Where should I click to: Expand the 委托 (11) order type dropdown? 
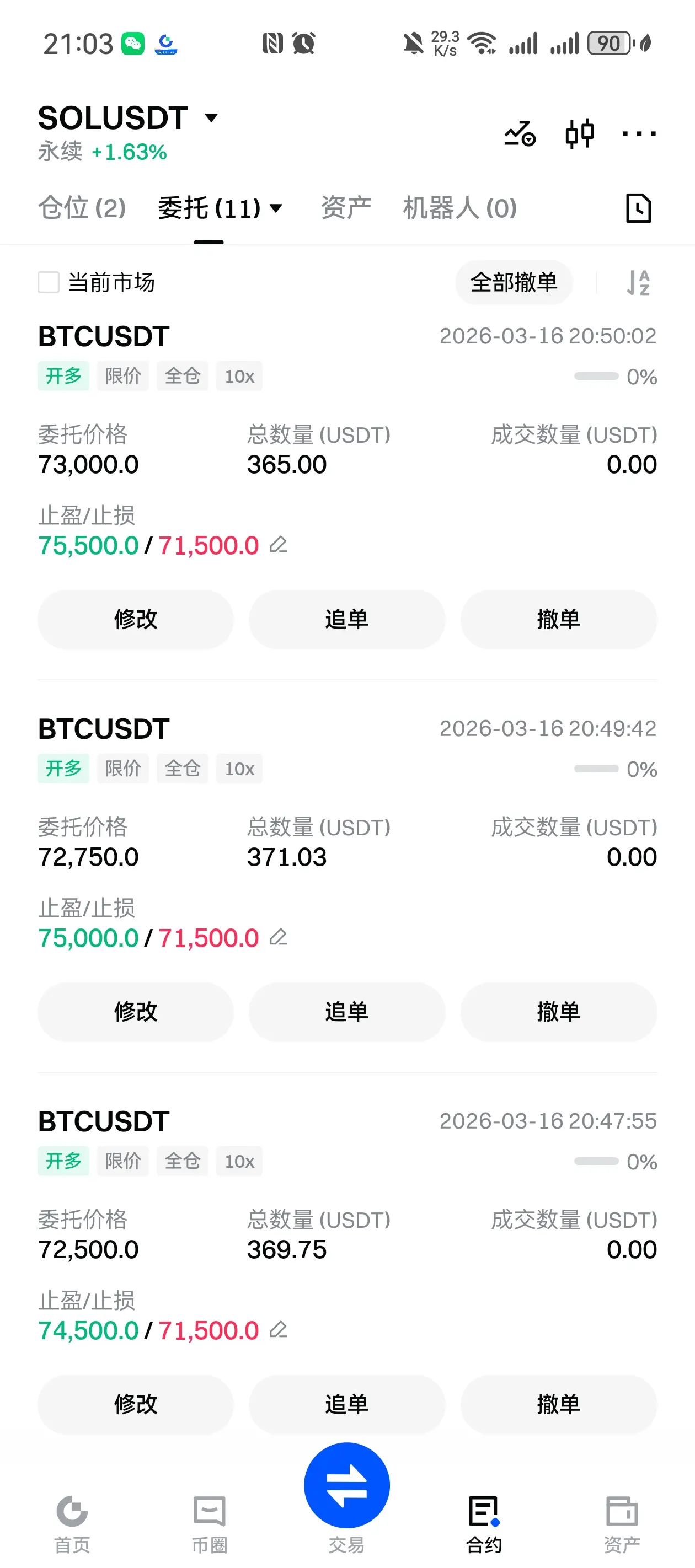pyautogui.click(x=221, y=208)
